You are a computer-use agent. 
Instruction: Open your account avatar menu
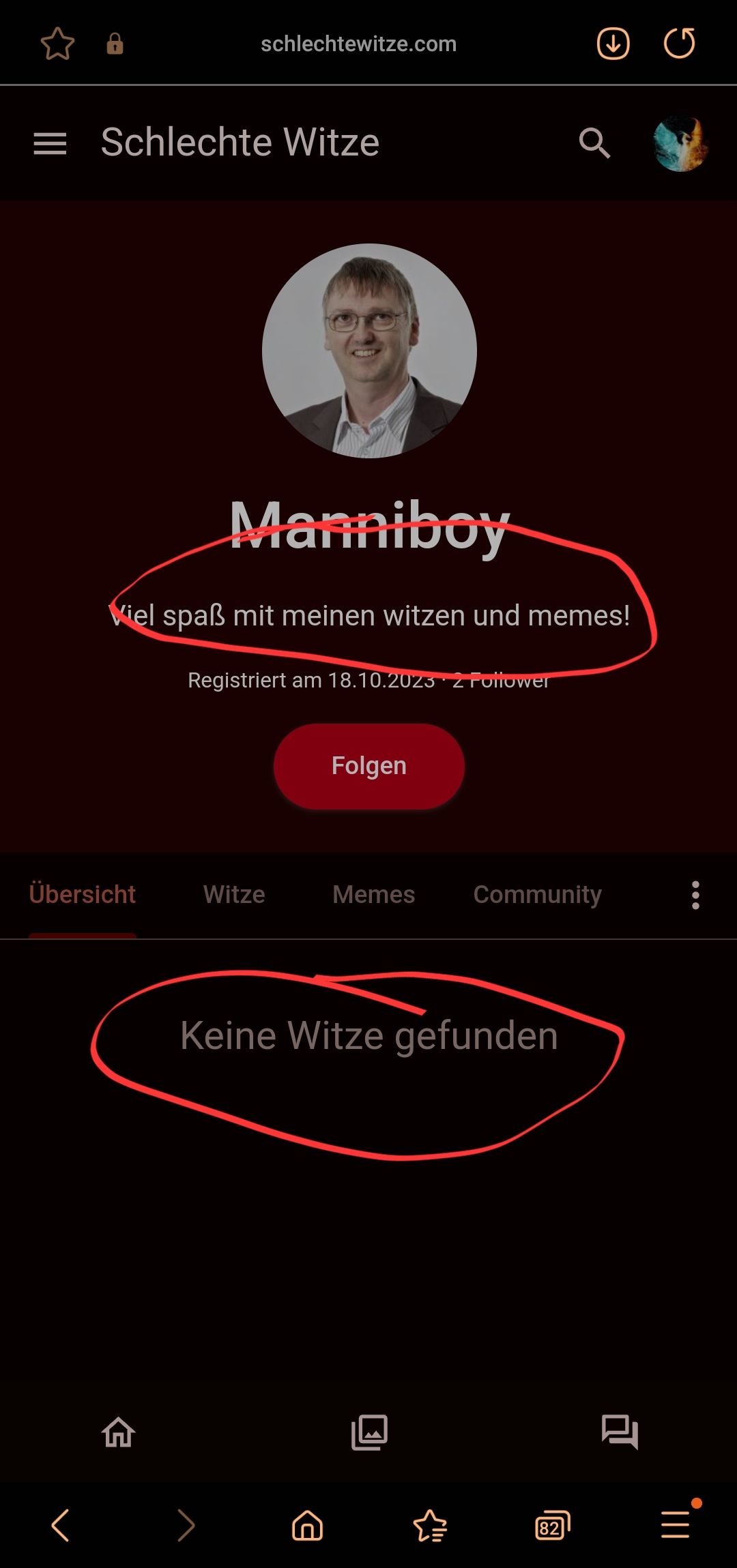(x=680, y=143)
